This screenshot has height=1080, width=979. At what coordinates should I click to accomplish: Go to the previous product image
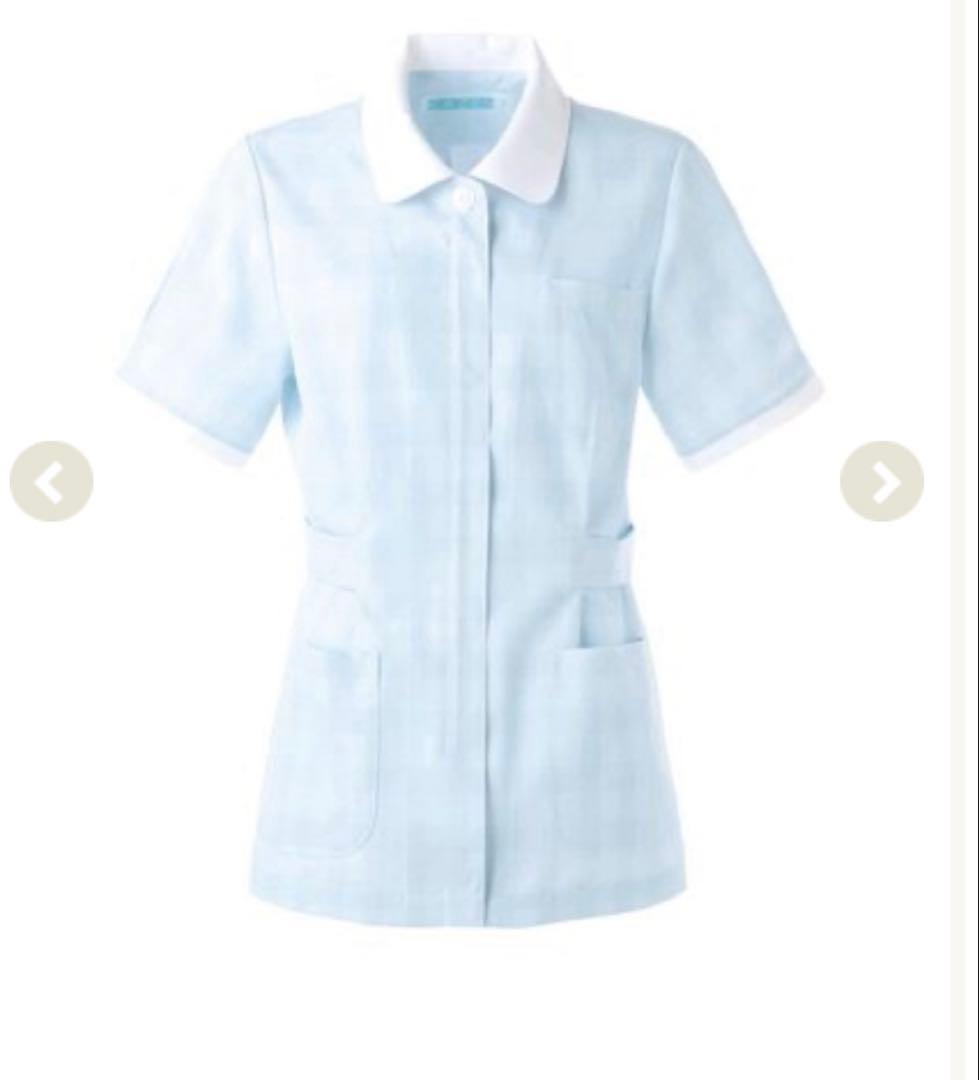pyautogui.click(x=51, y=482)
